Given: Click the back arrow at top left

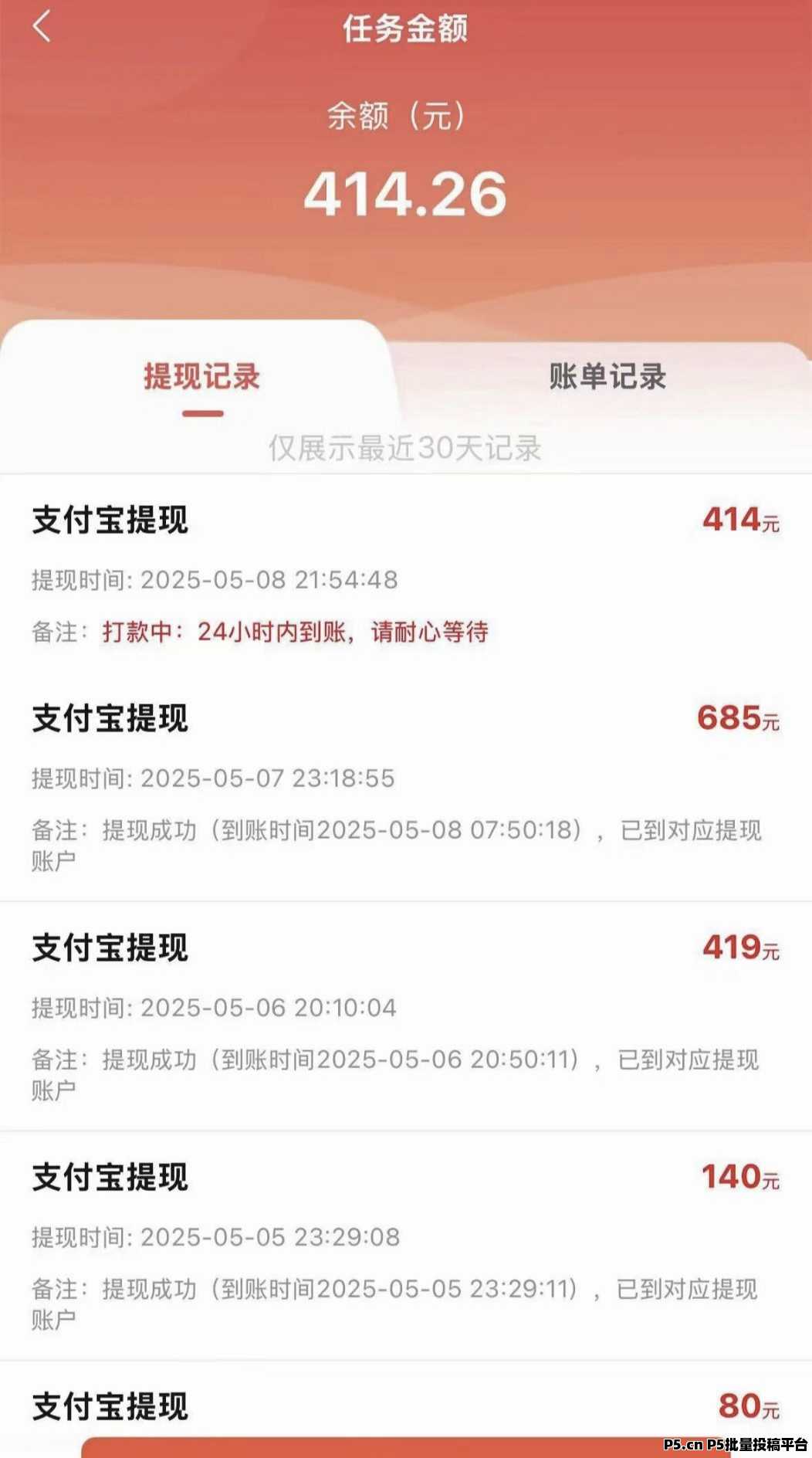Looking at the screenshot, I should tap(42, 29).
